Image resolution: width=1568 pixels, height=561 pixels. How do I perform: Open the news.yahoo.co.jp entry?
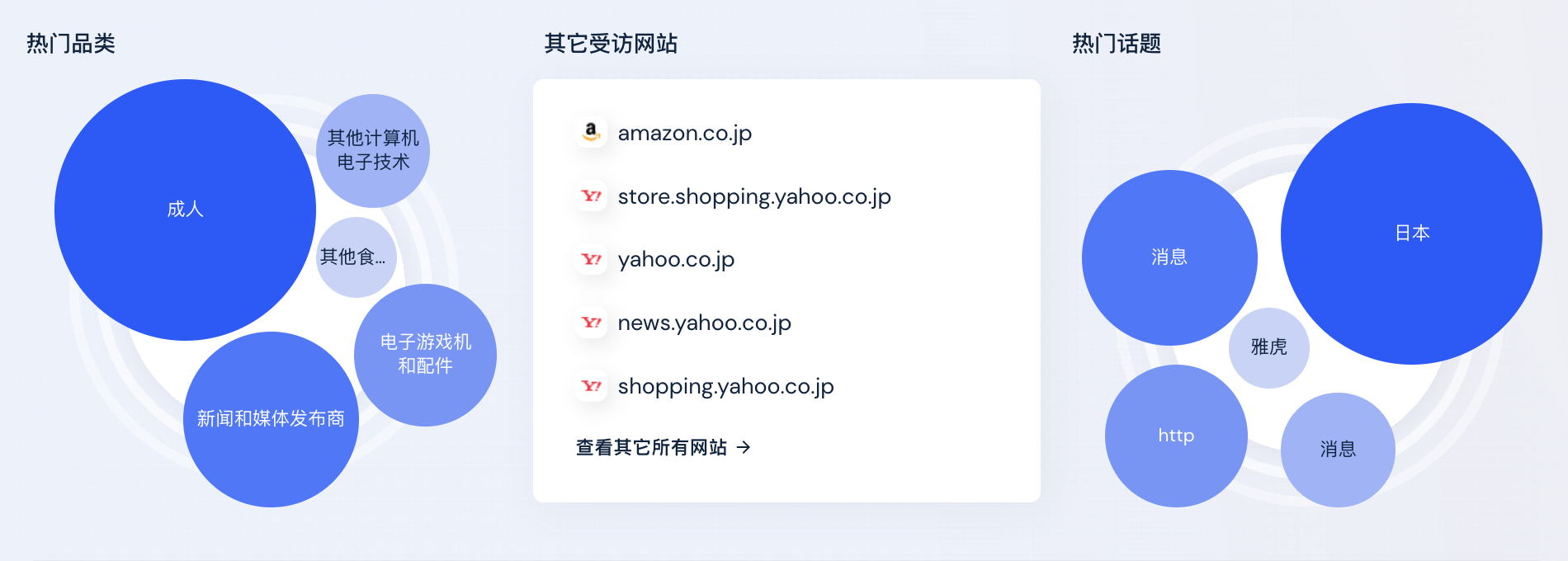click(x=704, y=323)
